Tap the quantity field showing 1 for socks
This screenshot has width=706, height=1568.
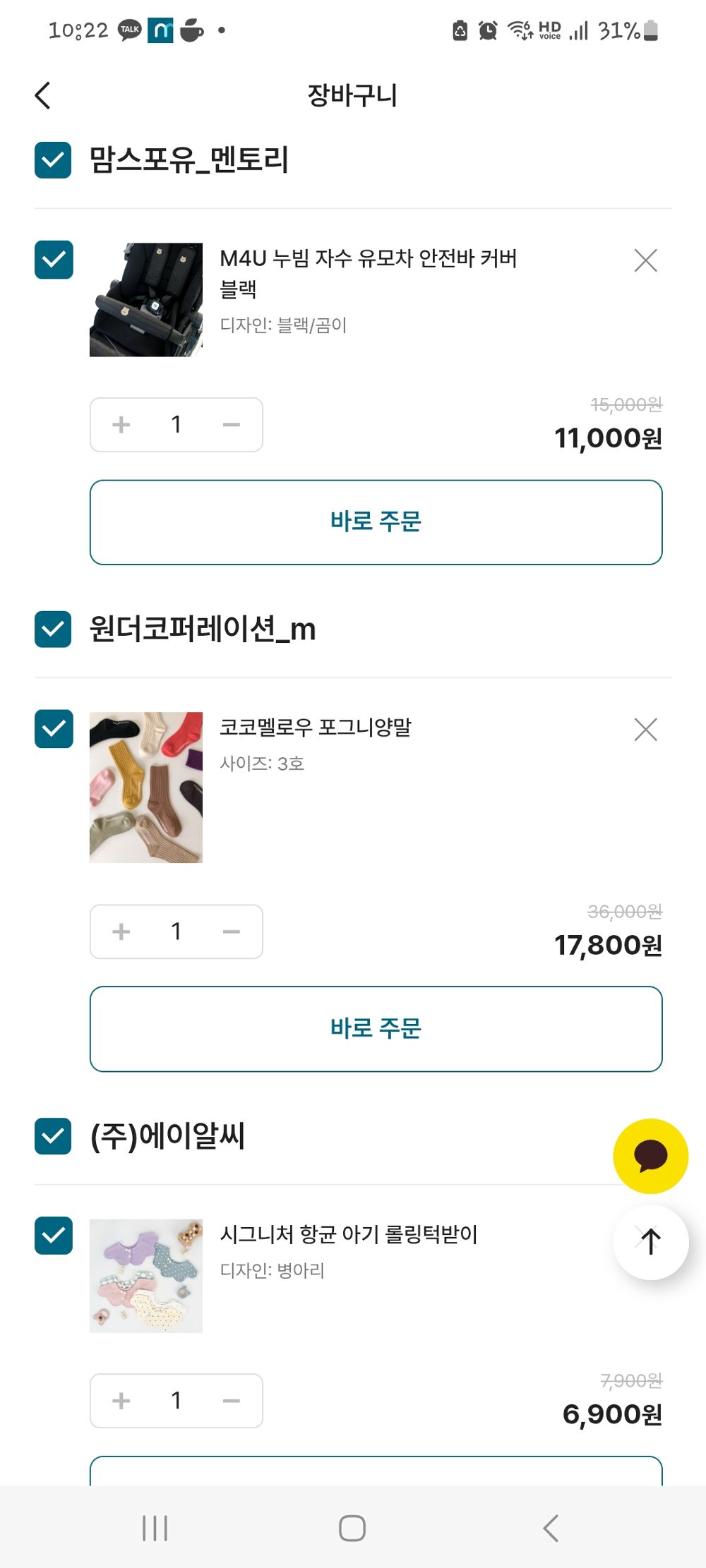pos(176,931)
